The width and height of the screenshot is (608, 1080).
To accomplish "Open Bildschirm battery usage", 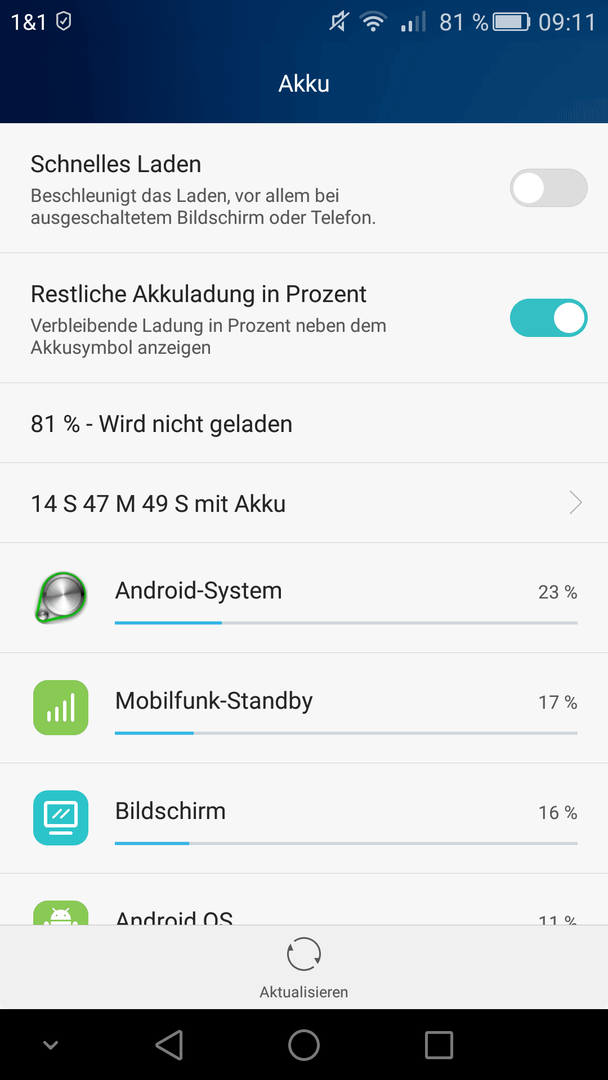I will point(304,818).
